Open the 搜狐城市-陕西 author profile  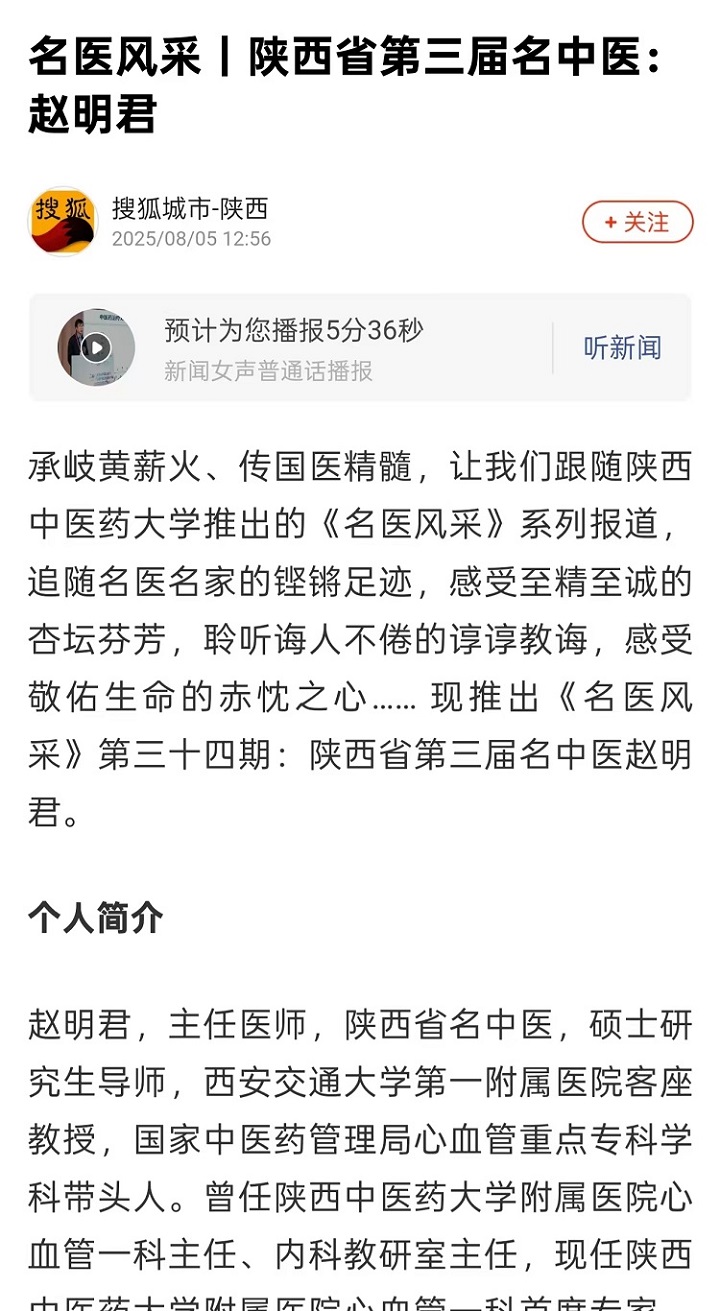pos(189,209)
